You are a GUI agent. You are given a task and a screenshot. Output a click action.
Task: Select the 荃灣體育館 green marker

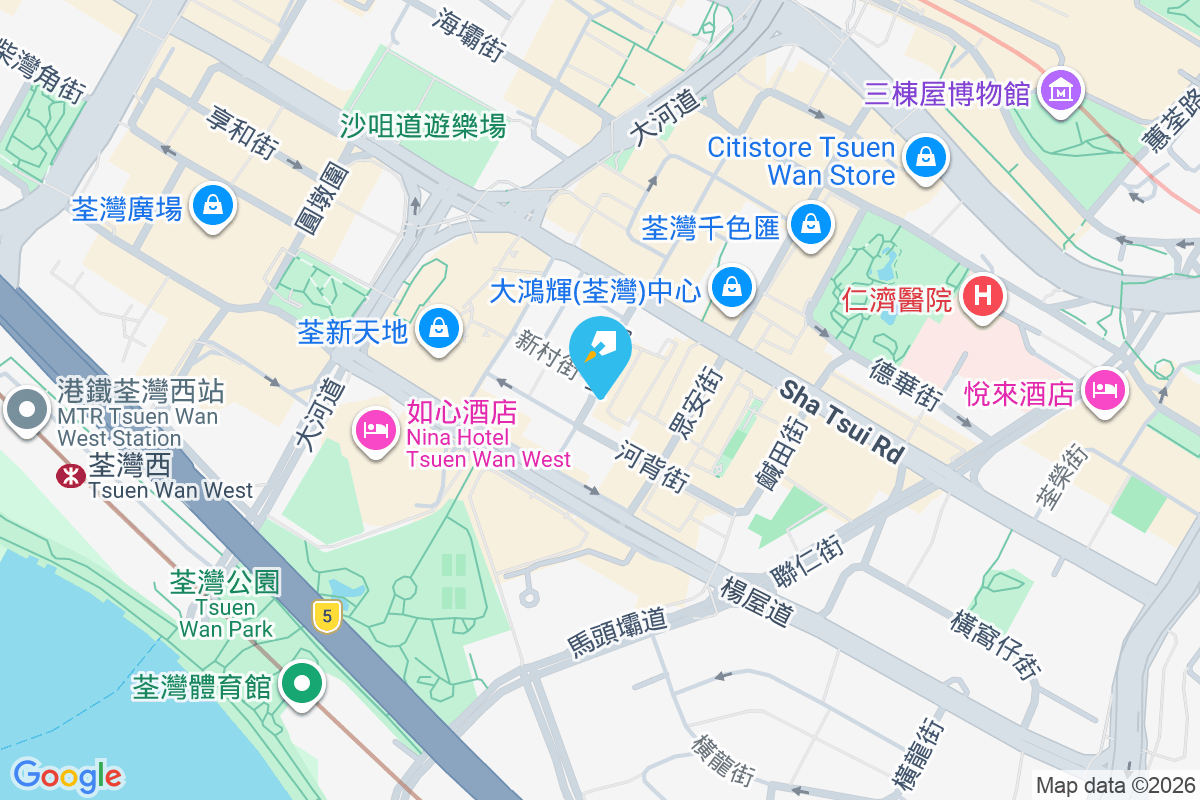[301, 685]
